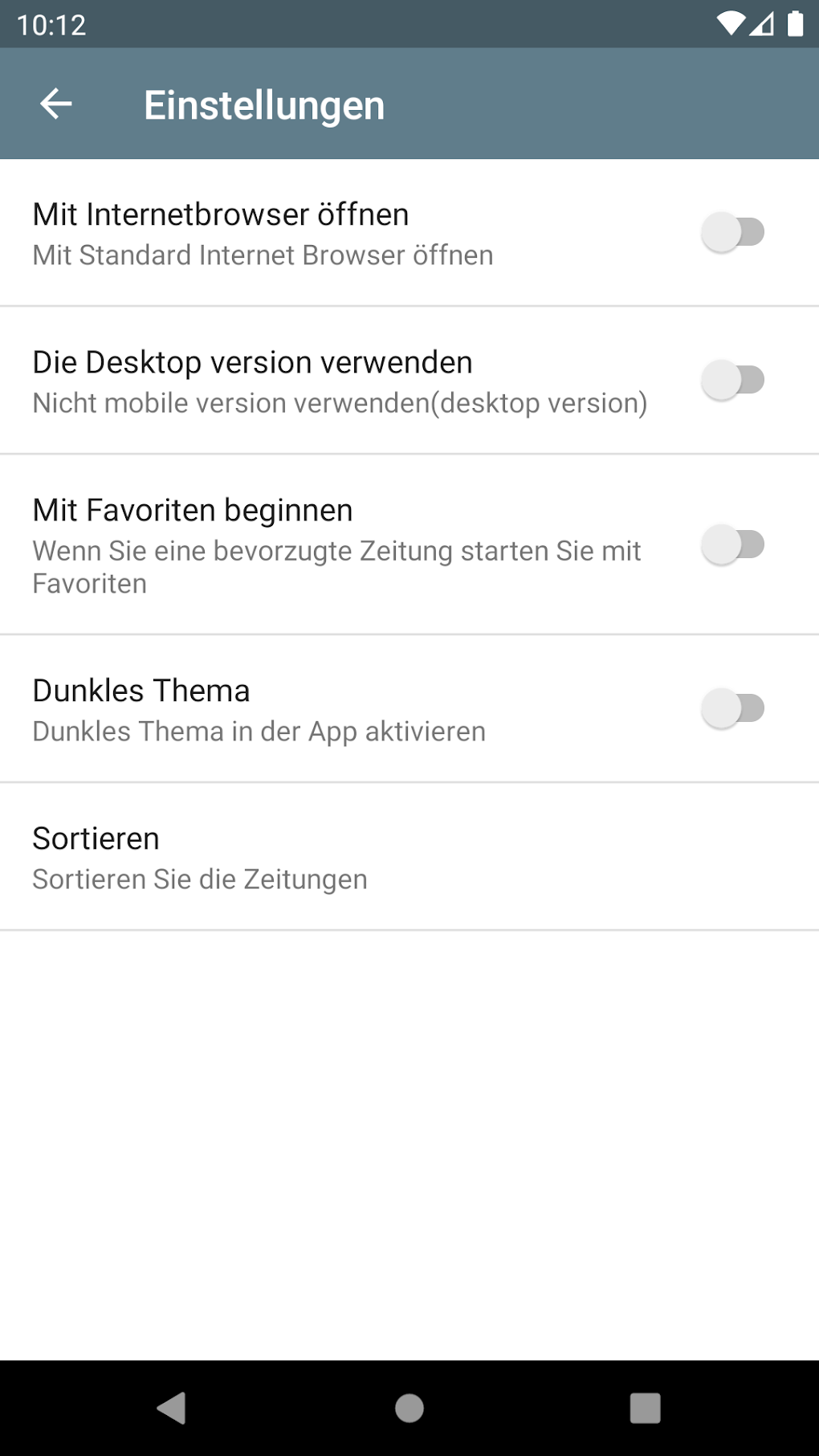819x1456 pixels.
Task: Open Sortieren to sort newspapers
Action: pyautogui.click(x=201, y=857)
